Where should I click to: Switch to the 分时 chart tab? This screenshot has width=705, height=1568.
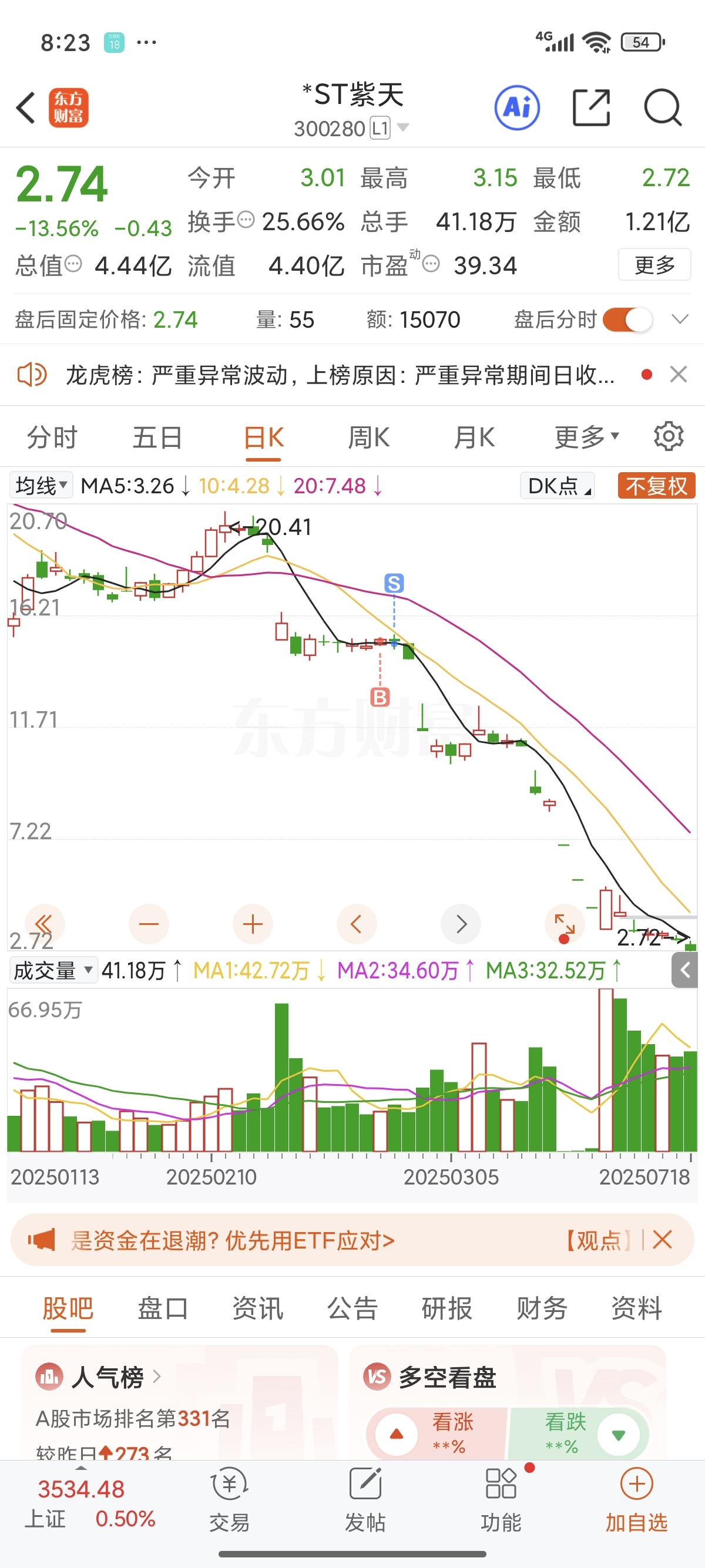click(52, 437)
